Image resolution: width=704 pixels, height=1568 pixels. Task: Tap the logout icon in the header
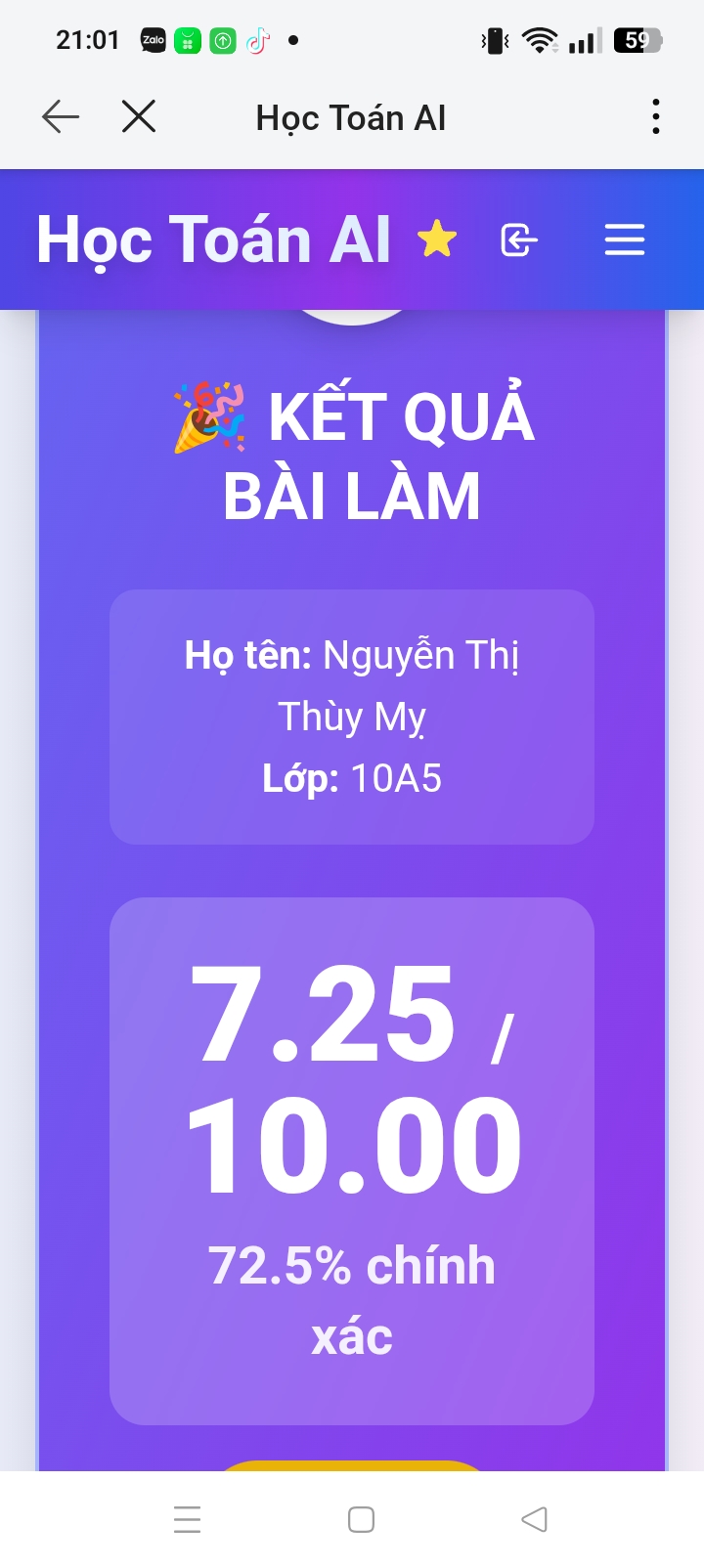(519, 240)
